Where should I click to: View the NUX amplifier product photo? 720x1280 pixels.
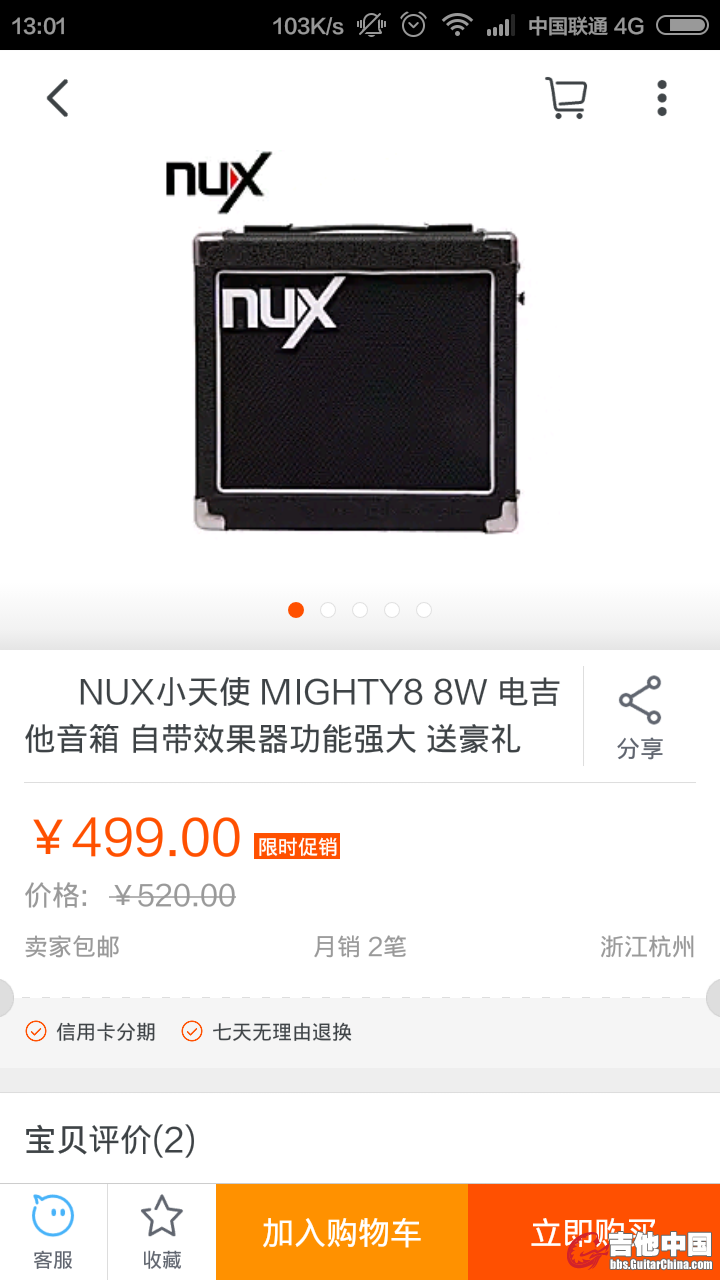click(x=356, y=380)
